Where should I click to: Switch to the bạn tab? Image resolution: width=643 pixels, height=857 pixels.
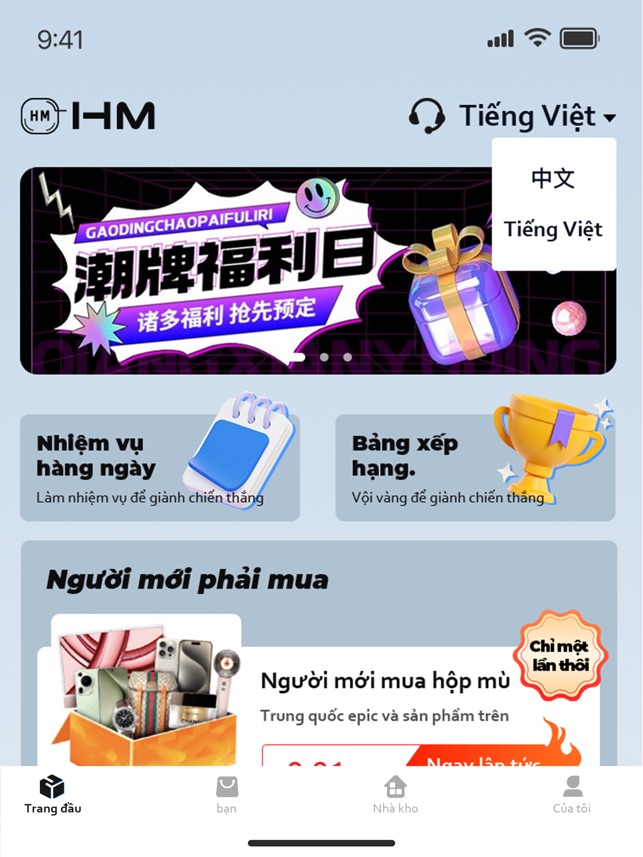pyautogui.click(x=227, y=795)
